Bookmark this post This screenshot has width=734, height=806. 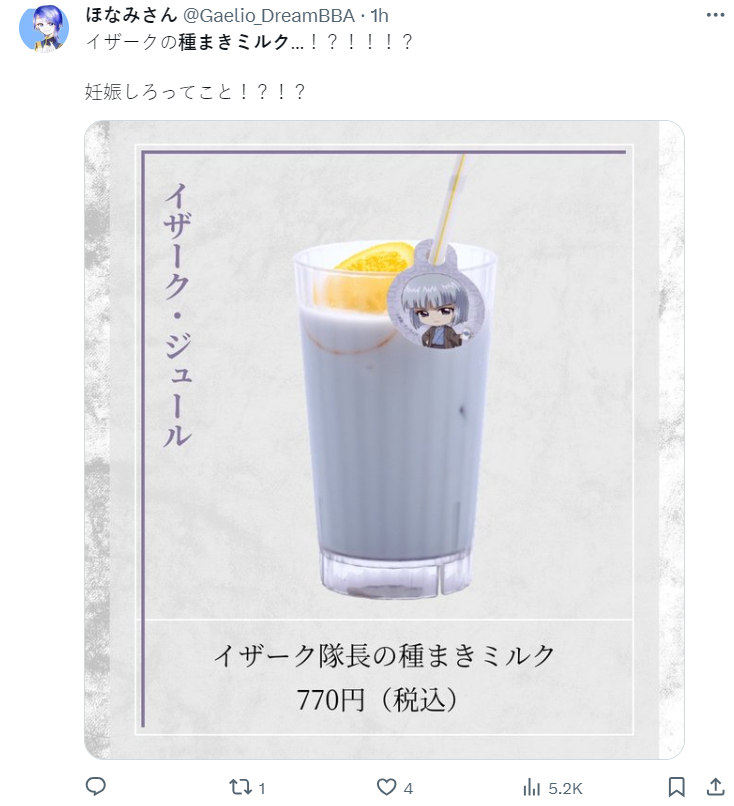pyautogui.click(x=676, y=787)
